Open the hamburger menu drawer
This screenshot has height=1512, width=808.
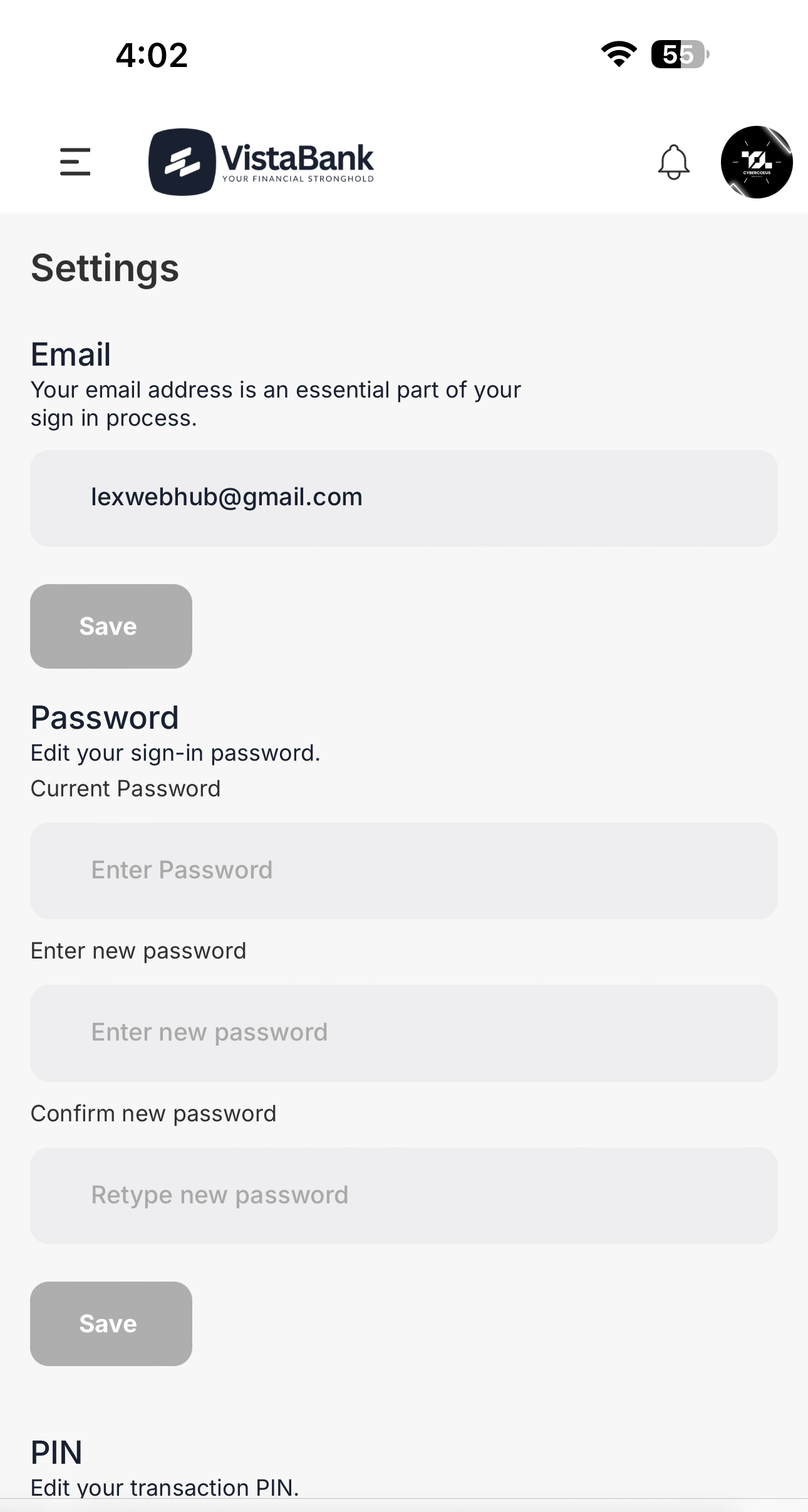pyautogui.click(x=75, y=162)
